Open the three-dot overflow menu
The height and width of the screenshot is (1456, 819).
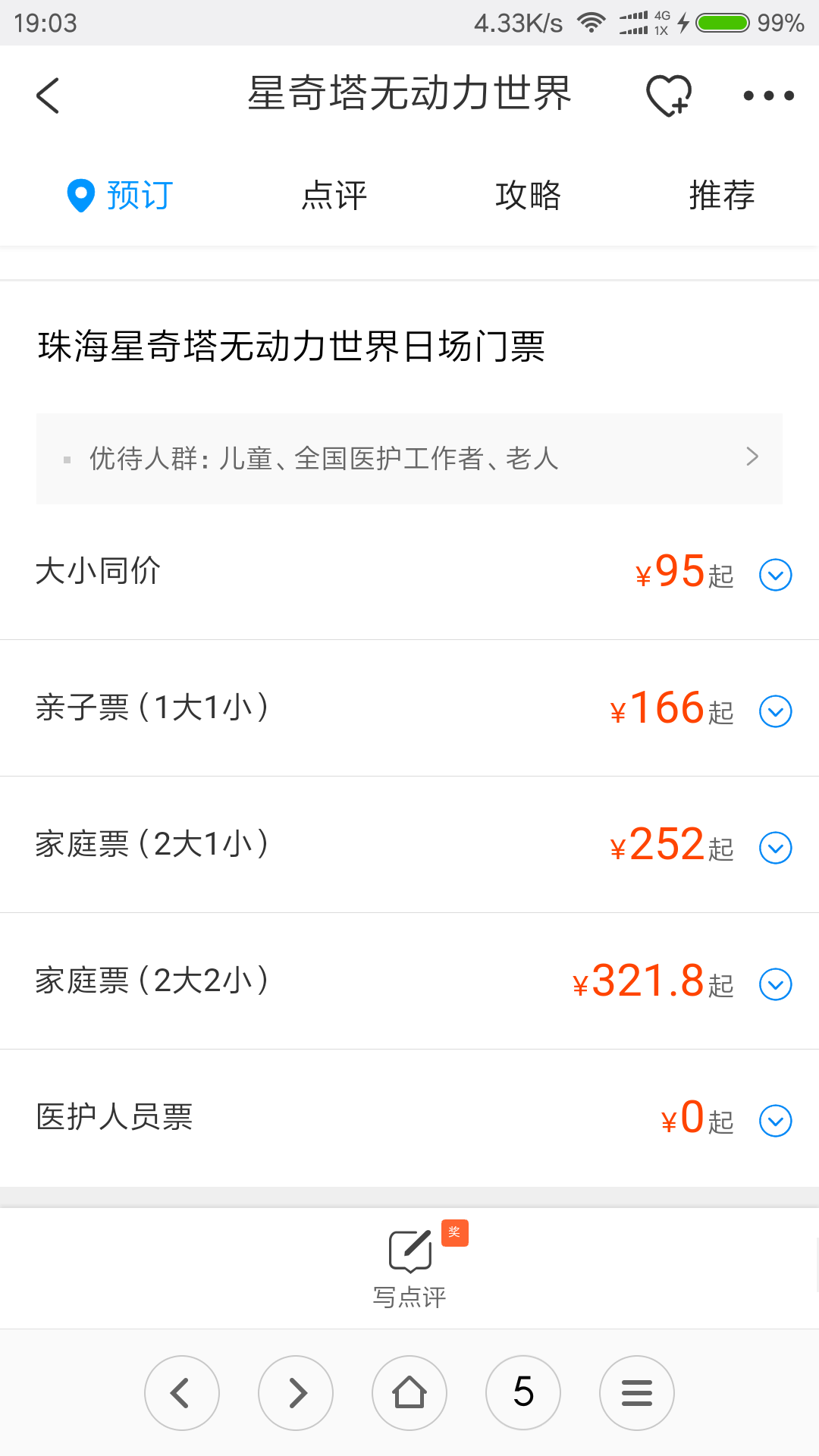pyautogui.click(x=768, y=96)
